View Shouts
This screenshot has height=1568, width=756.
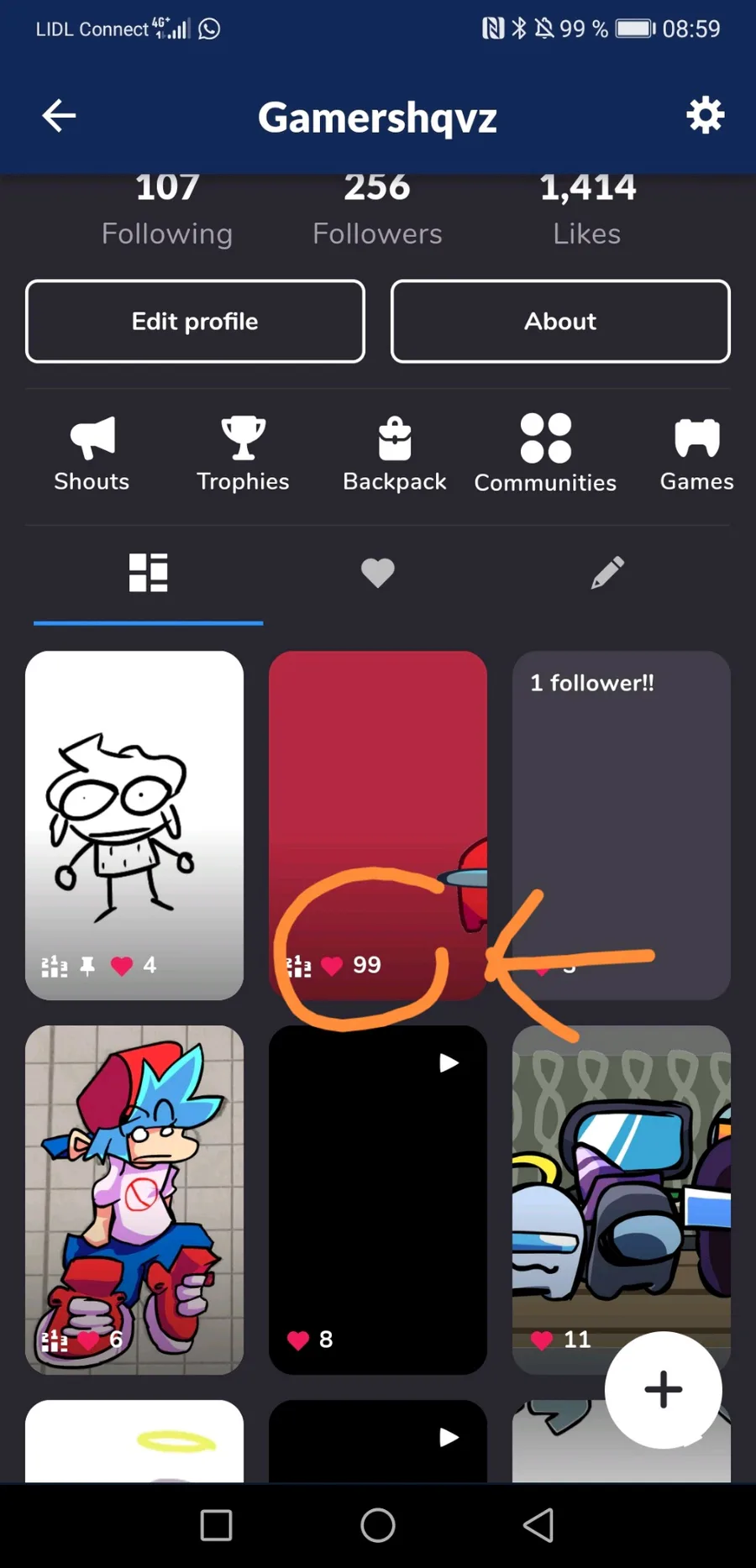click(x=92, y=454)
